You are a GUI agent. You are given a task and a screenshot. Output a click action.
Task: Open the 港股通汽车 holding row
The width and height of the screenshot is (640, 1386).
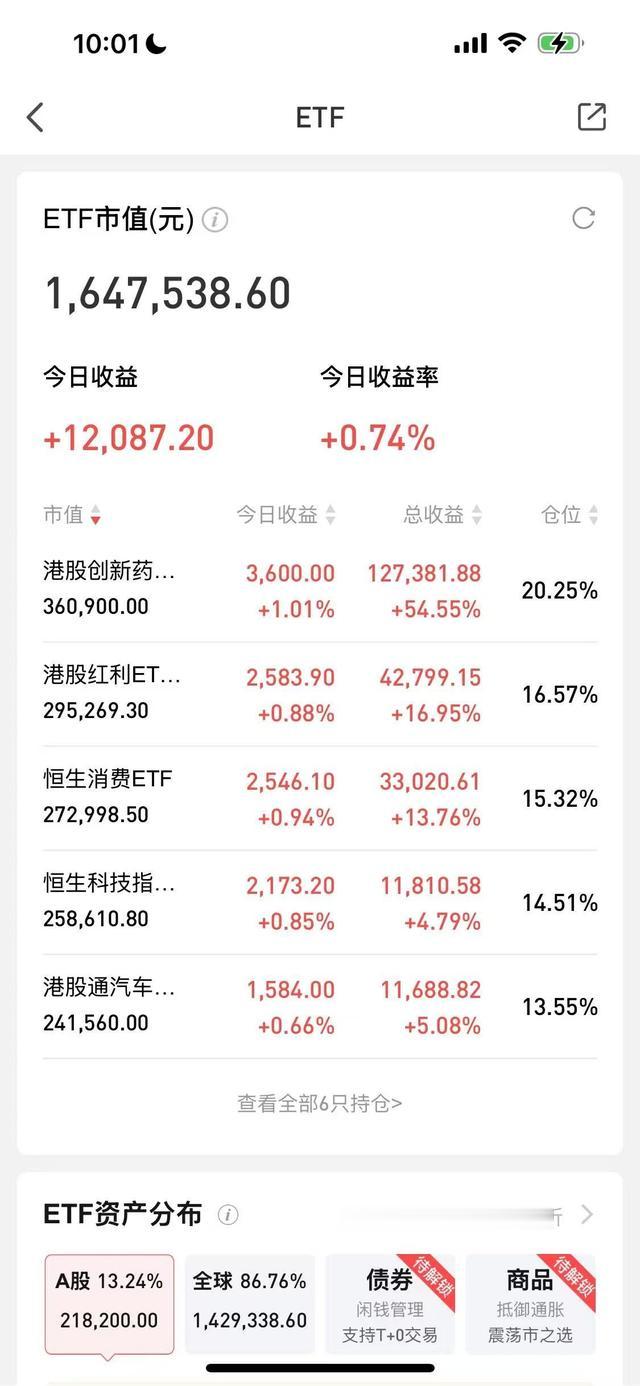pos(320,1006)
